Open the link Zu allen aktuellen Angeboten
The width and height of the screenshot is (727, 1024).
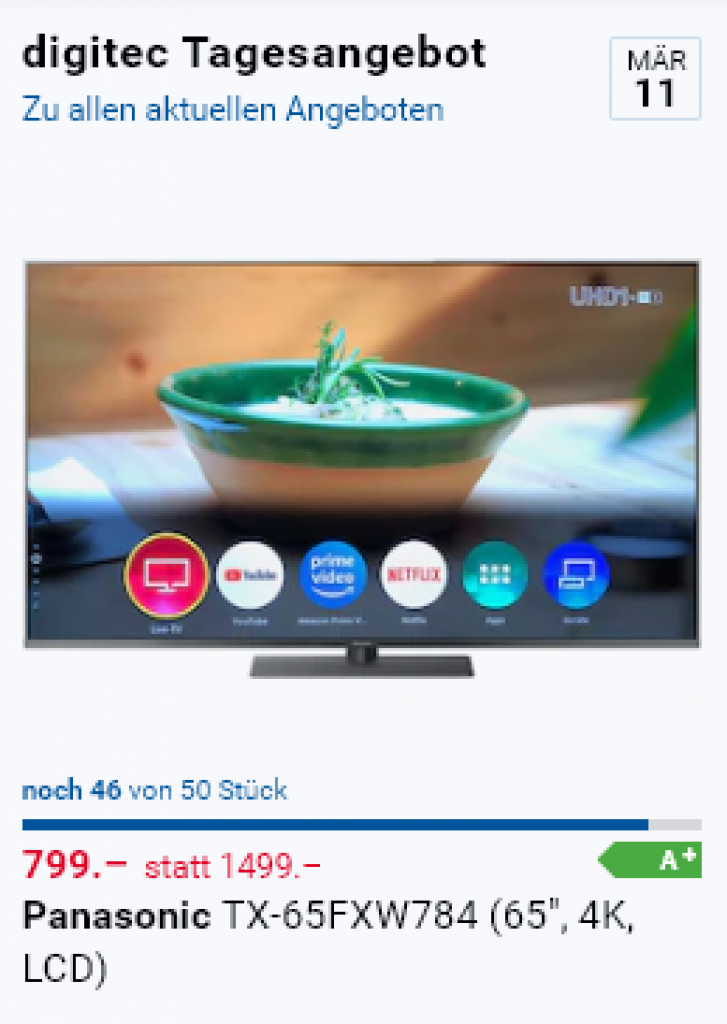232,109
